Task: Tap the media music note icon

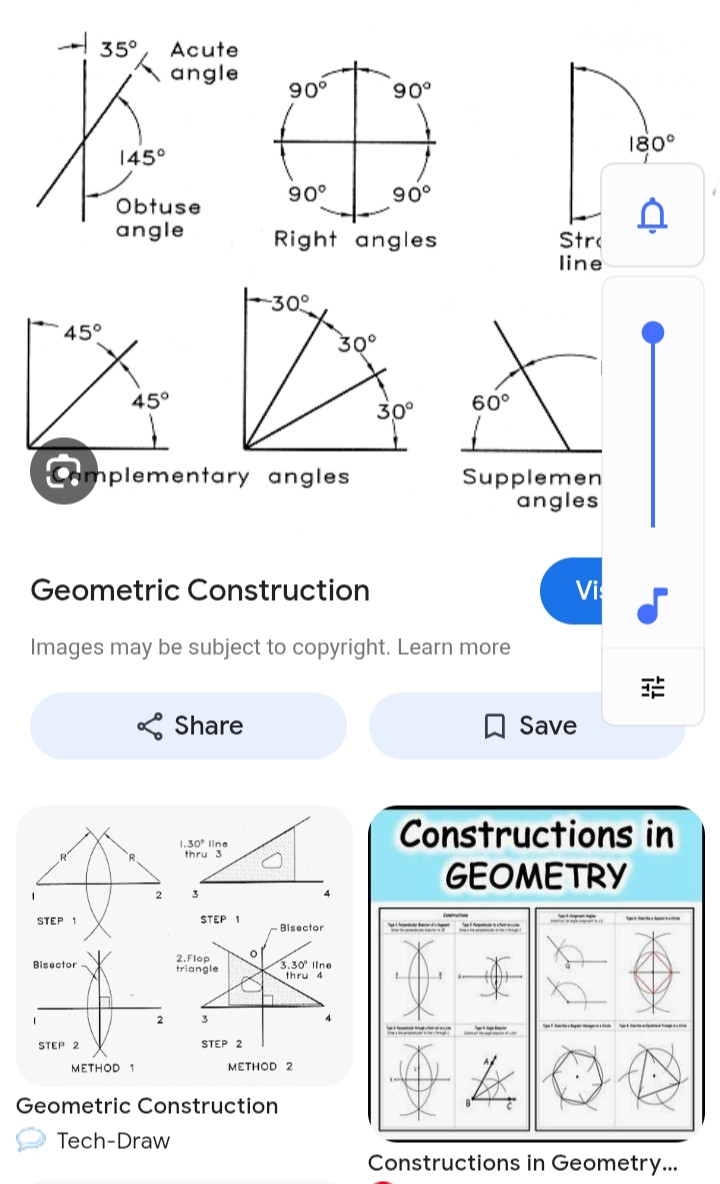Action: click(653, 605)
